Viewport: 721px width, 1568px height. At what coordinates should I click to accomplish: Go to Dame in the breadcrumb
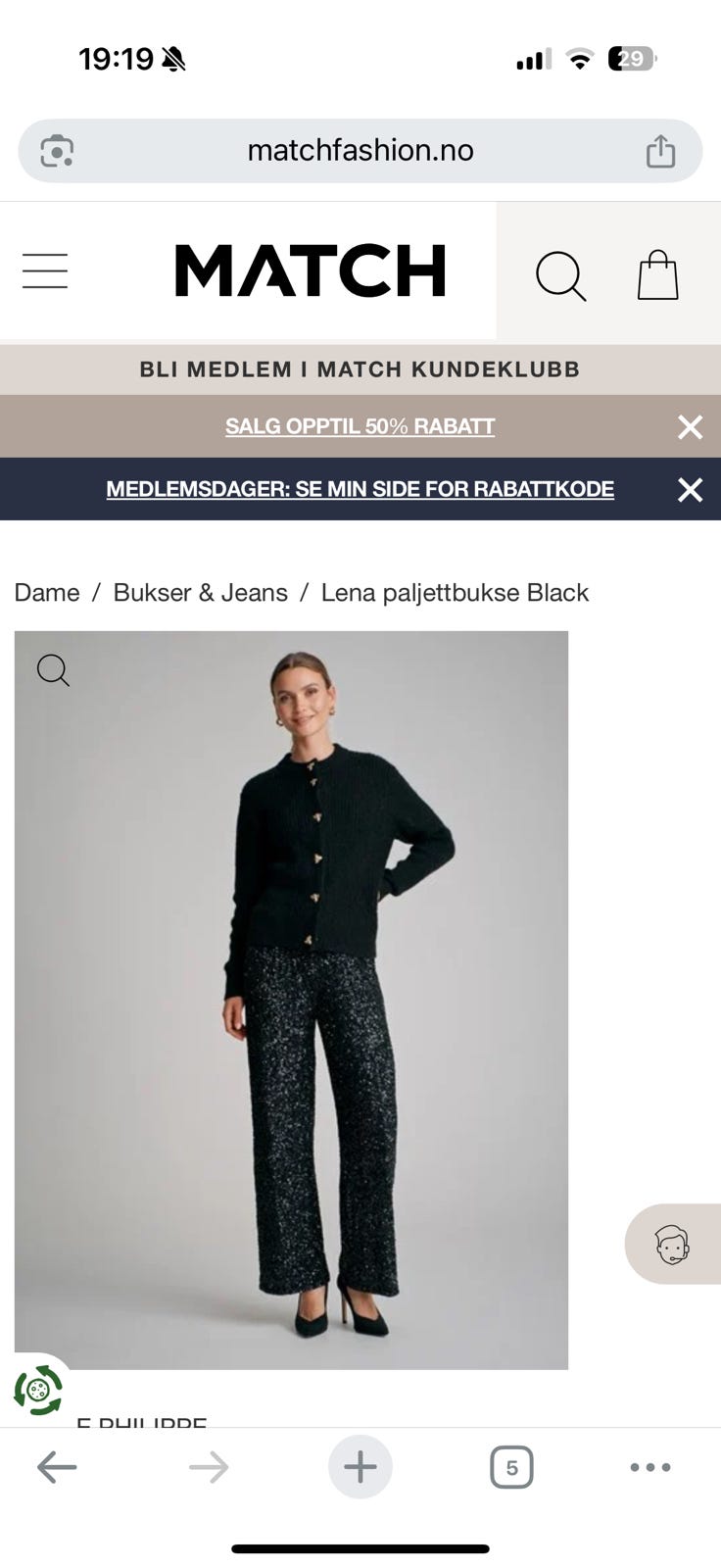click(46, 592)
